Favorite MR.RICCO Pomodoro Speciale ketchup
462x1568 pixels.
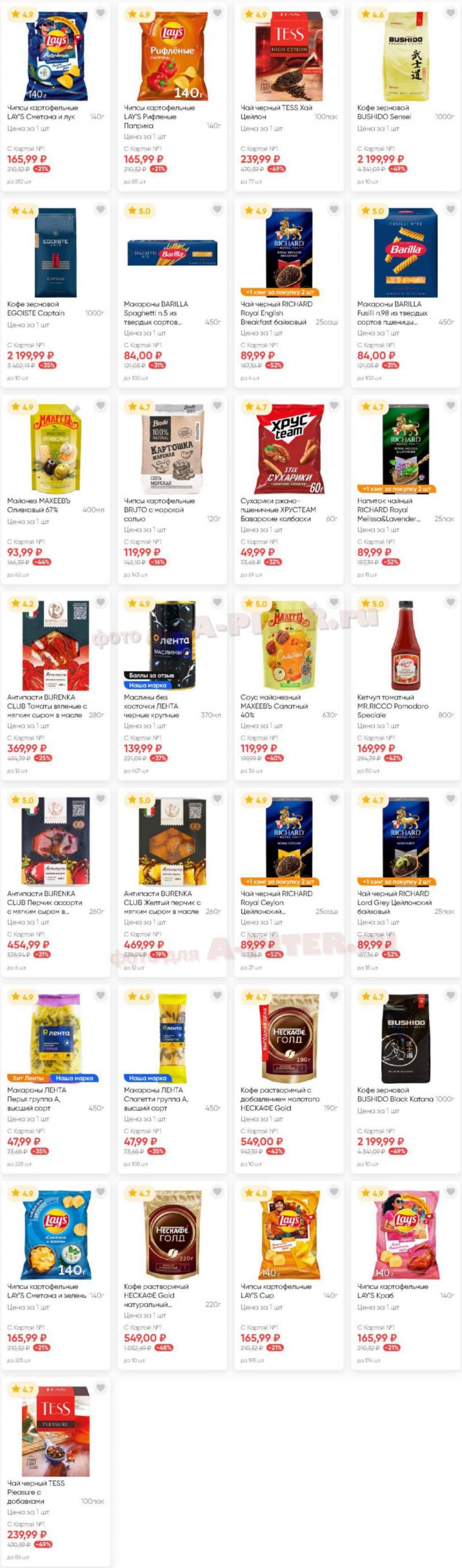pos(450,602)
